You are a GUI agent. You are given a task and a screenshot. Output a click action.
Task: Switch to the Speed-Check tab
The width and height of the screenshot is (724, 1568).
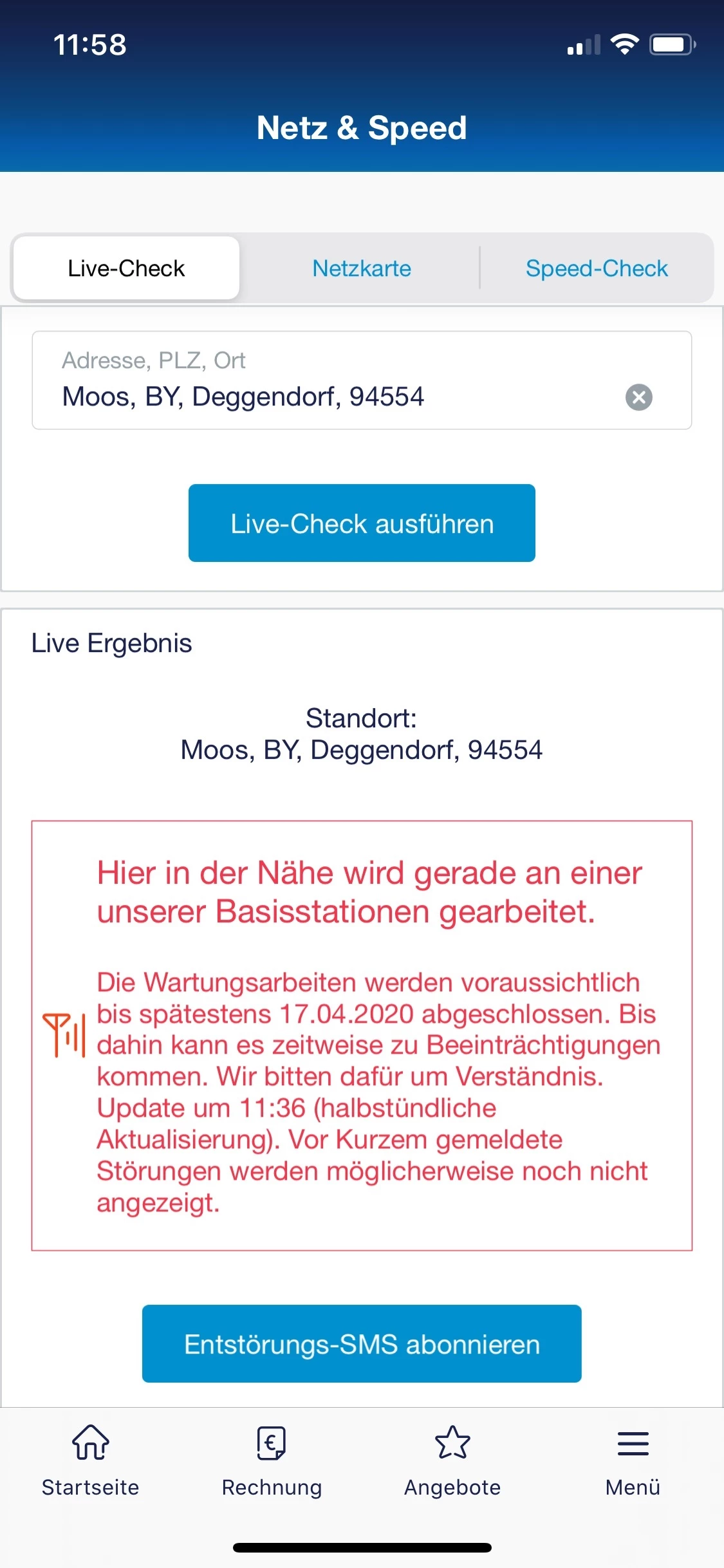[x=596, y=268]
